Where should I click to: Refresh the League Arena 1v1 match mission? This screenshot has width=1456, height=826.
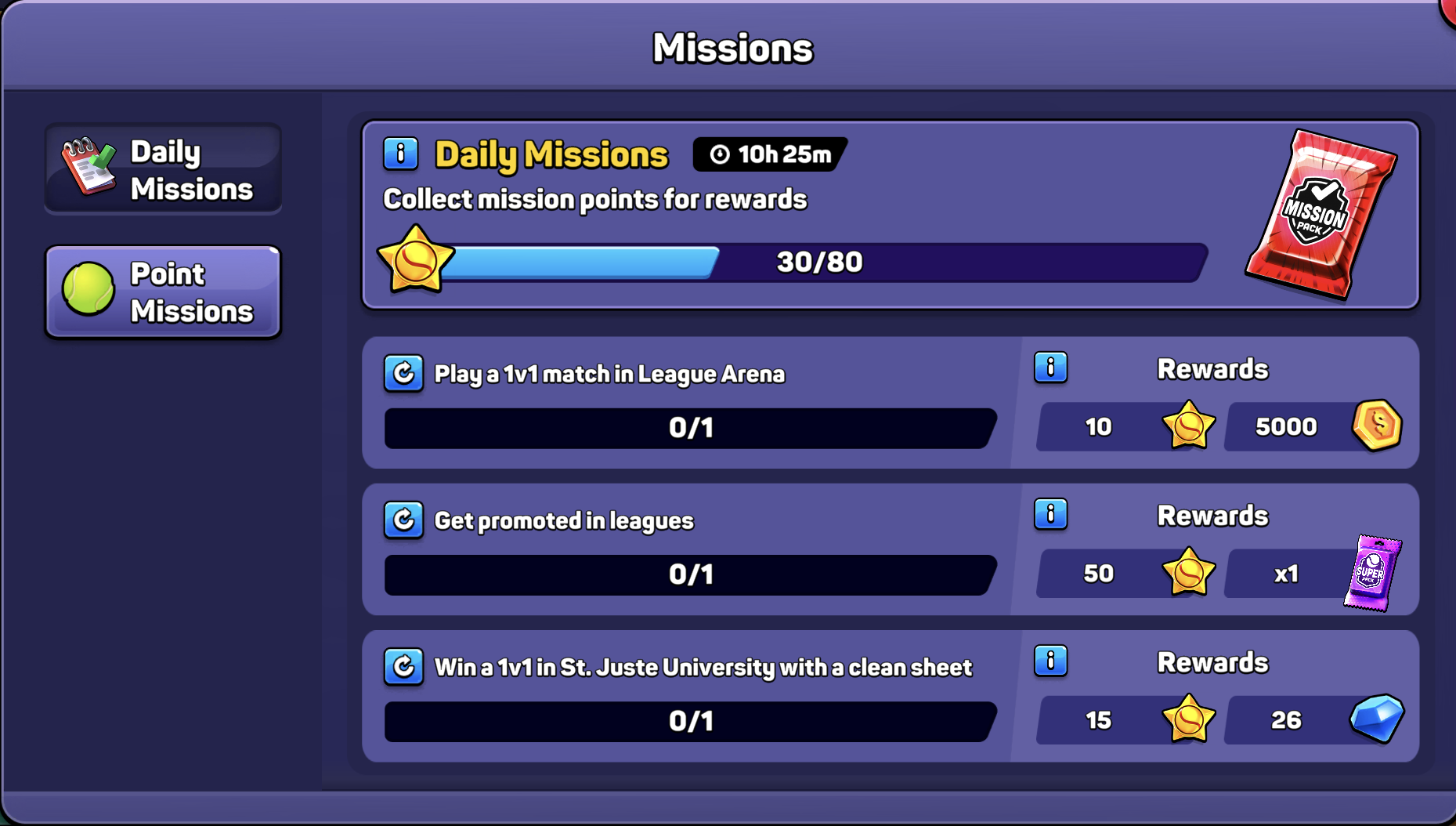pos(403,373)
